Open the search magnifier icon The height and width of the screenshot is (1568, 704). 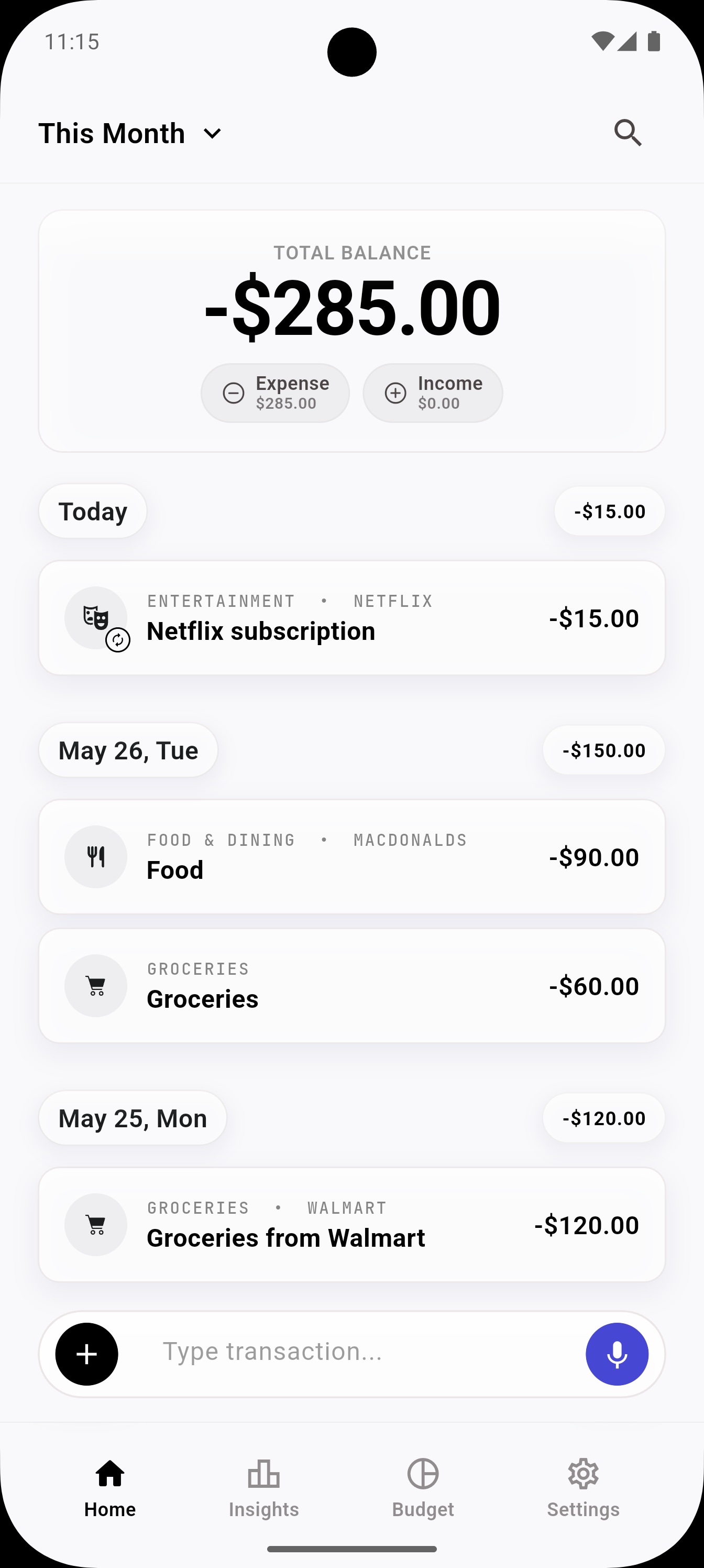628,133
